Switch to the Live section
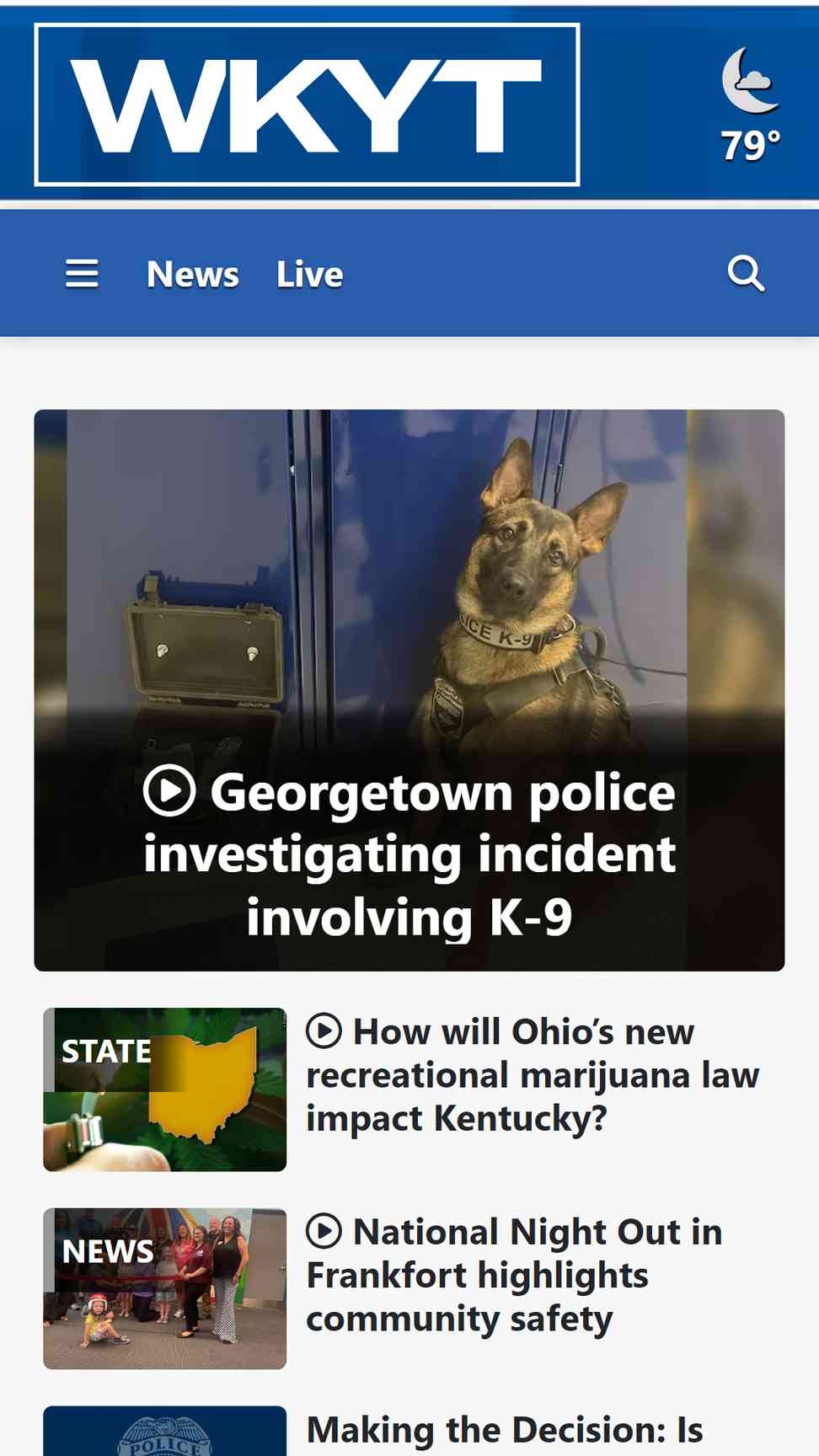 309,275
